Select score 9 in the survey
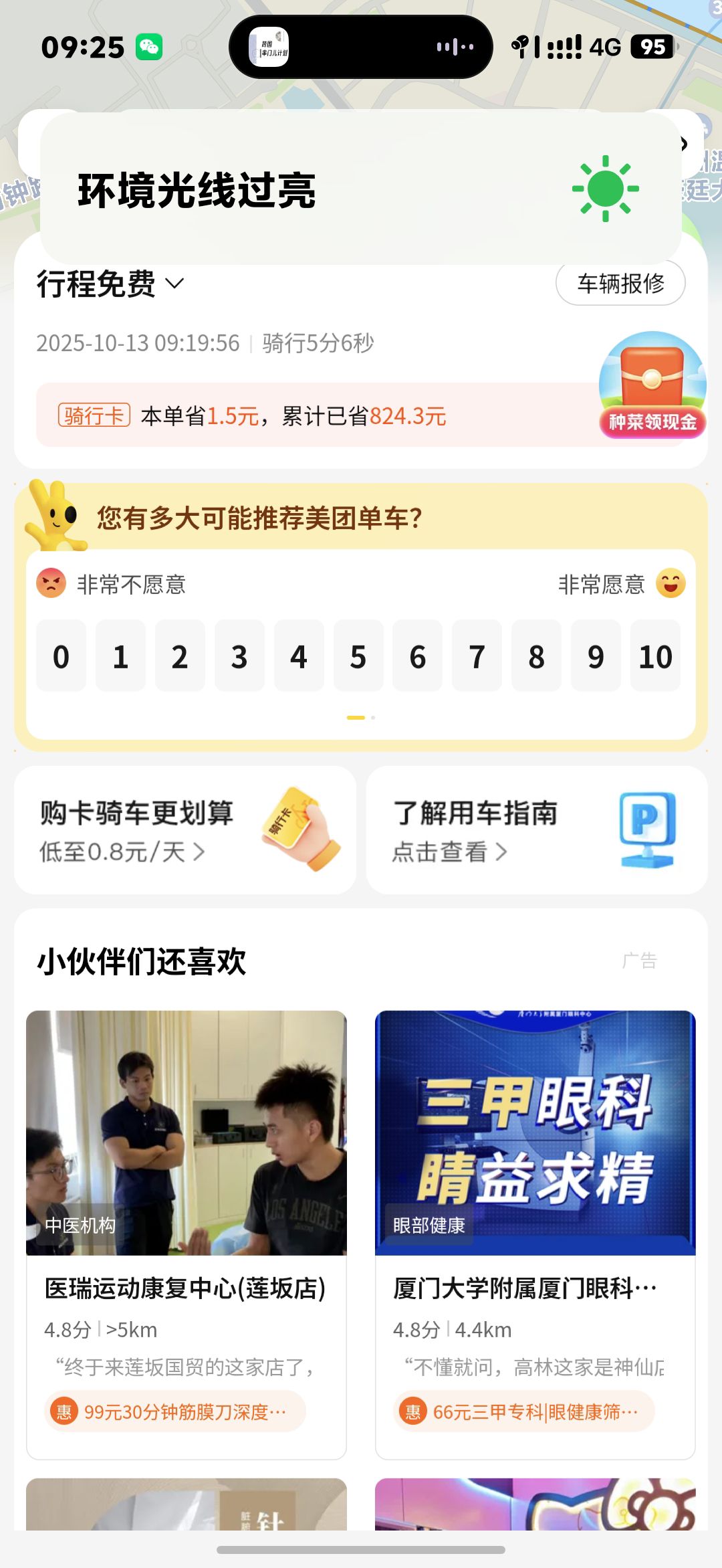The image size is (722, 1568). 596,656
